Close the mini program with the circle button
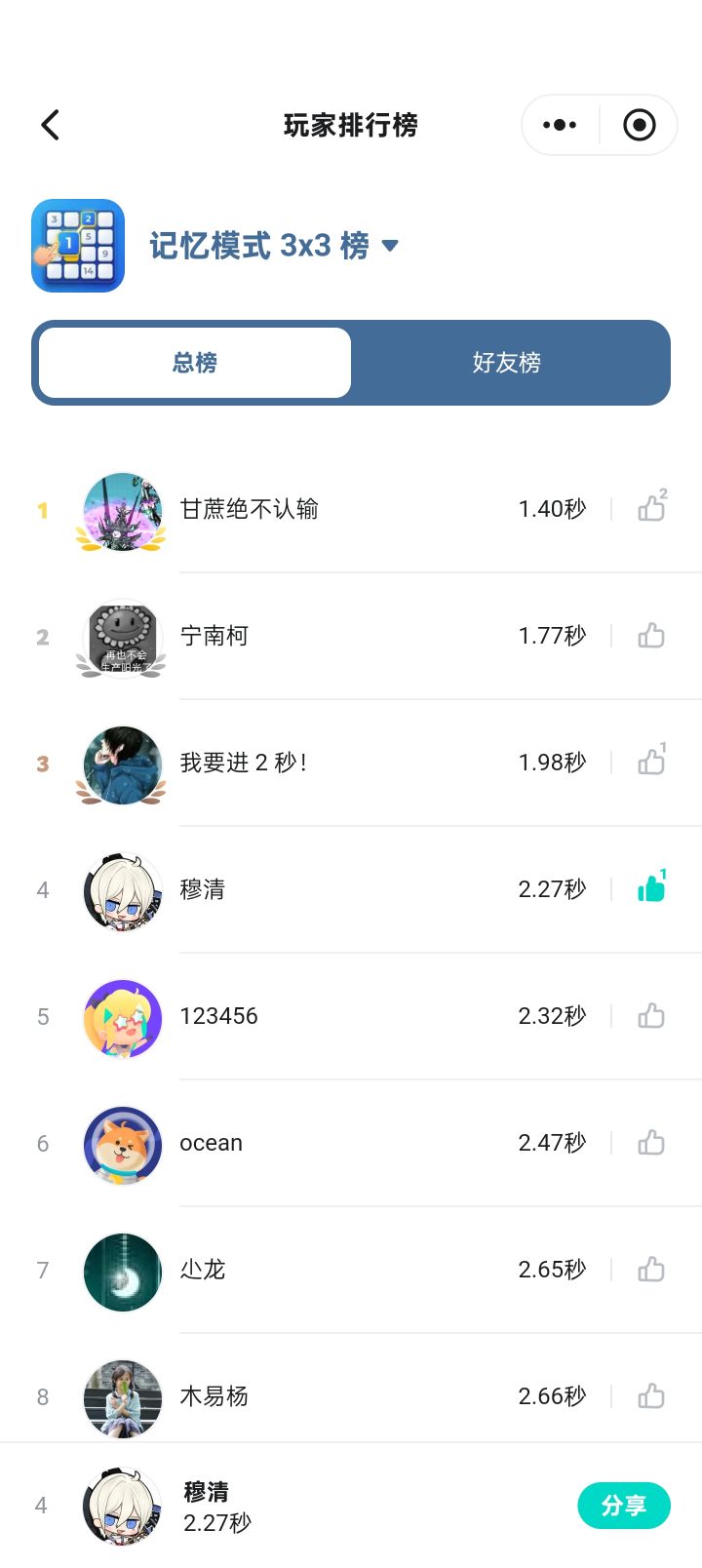 [640, 125]
